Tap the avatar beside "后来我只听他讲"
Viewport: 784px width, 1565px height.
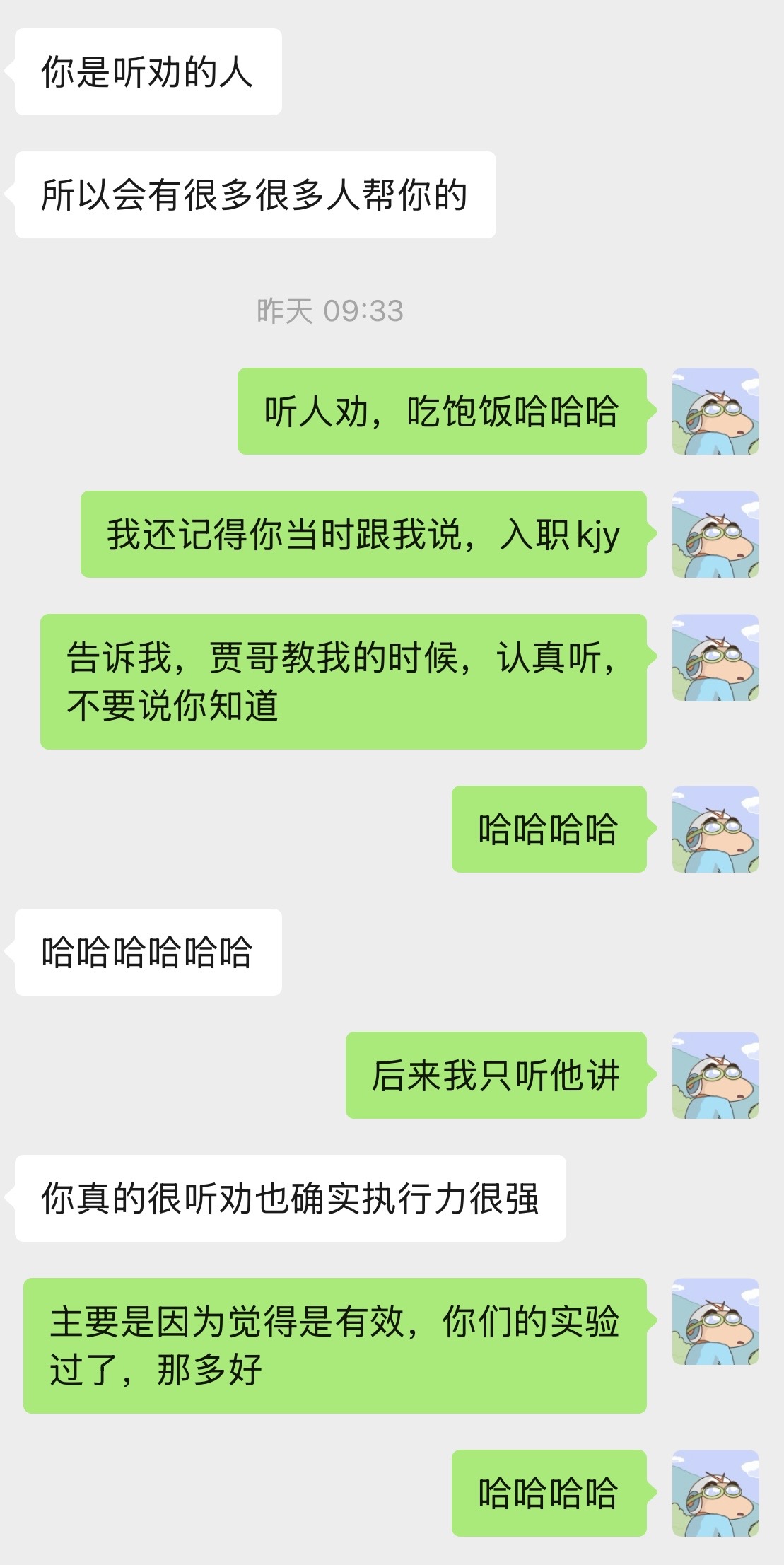(x=715, y=1075)
